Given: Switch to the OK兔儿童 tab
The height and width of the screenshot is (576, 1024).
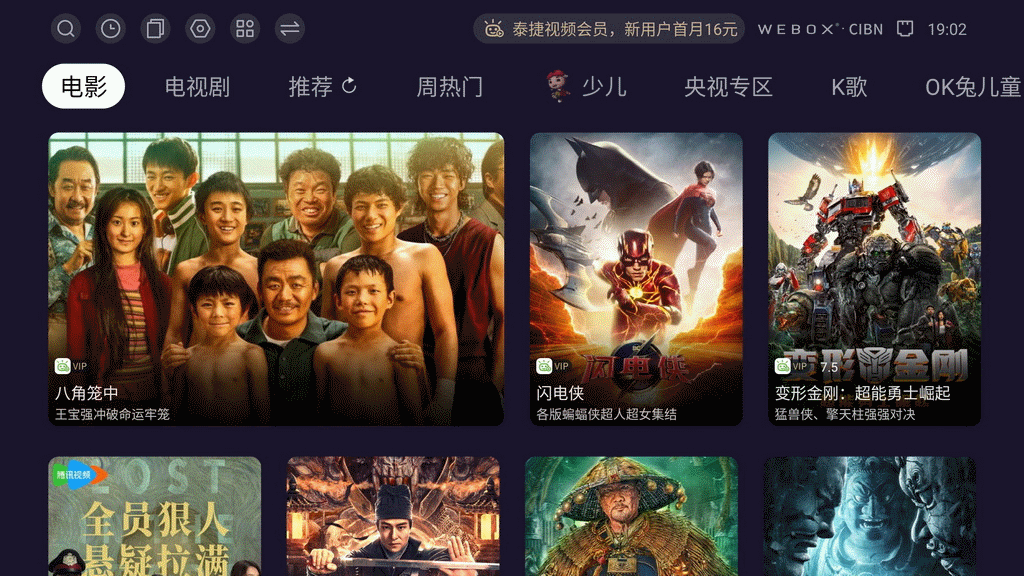Looking at the screenshot, I should (x=972, y=87).
